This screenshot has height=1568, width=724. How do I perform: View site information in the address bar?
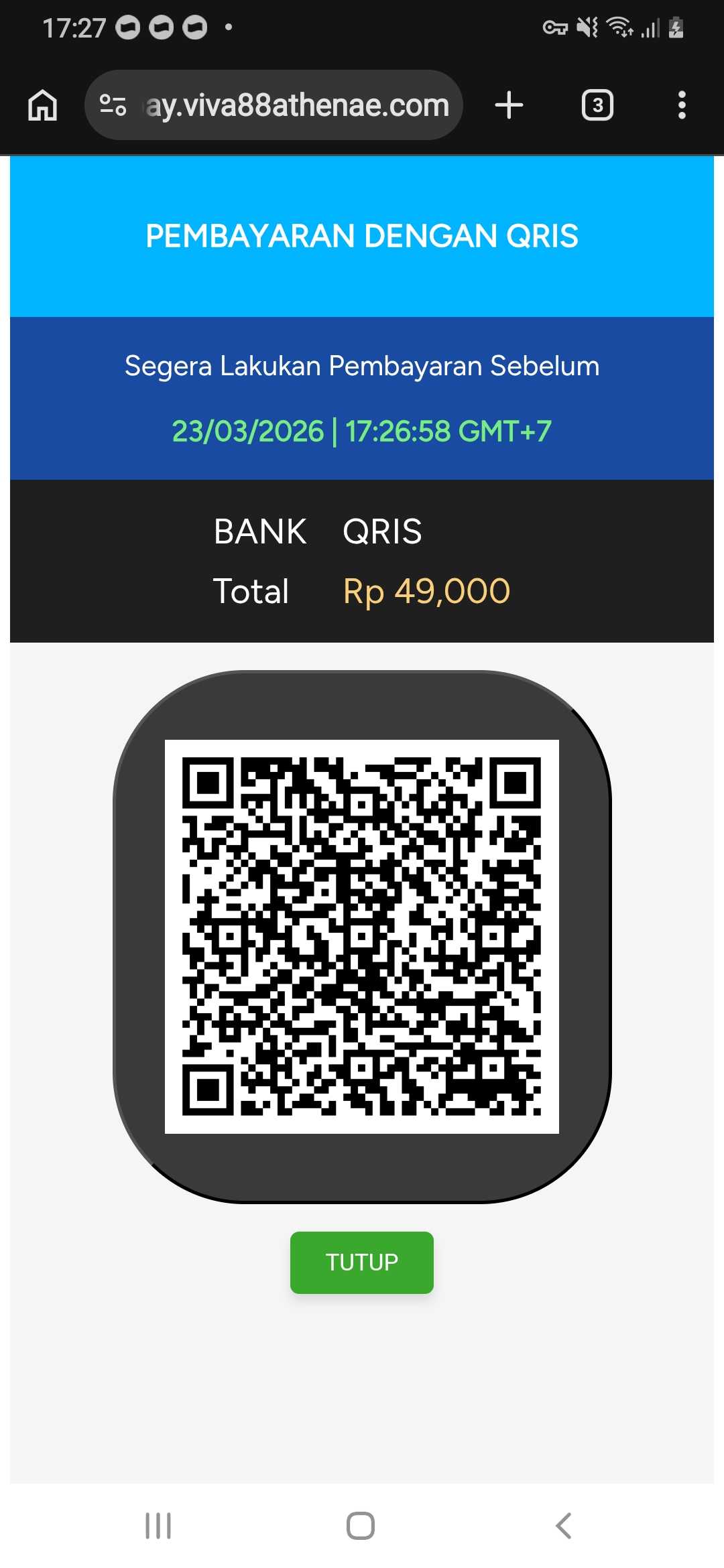pos(113,105)
